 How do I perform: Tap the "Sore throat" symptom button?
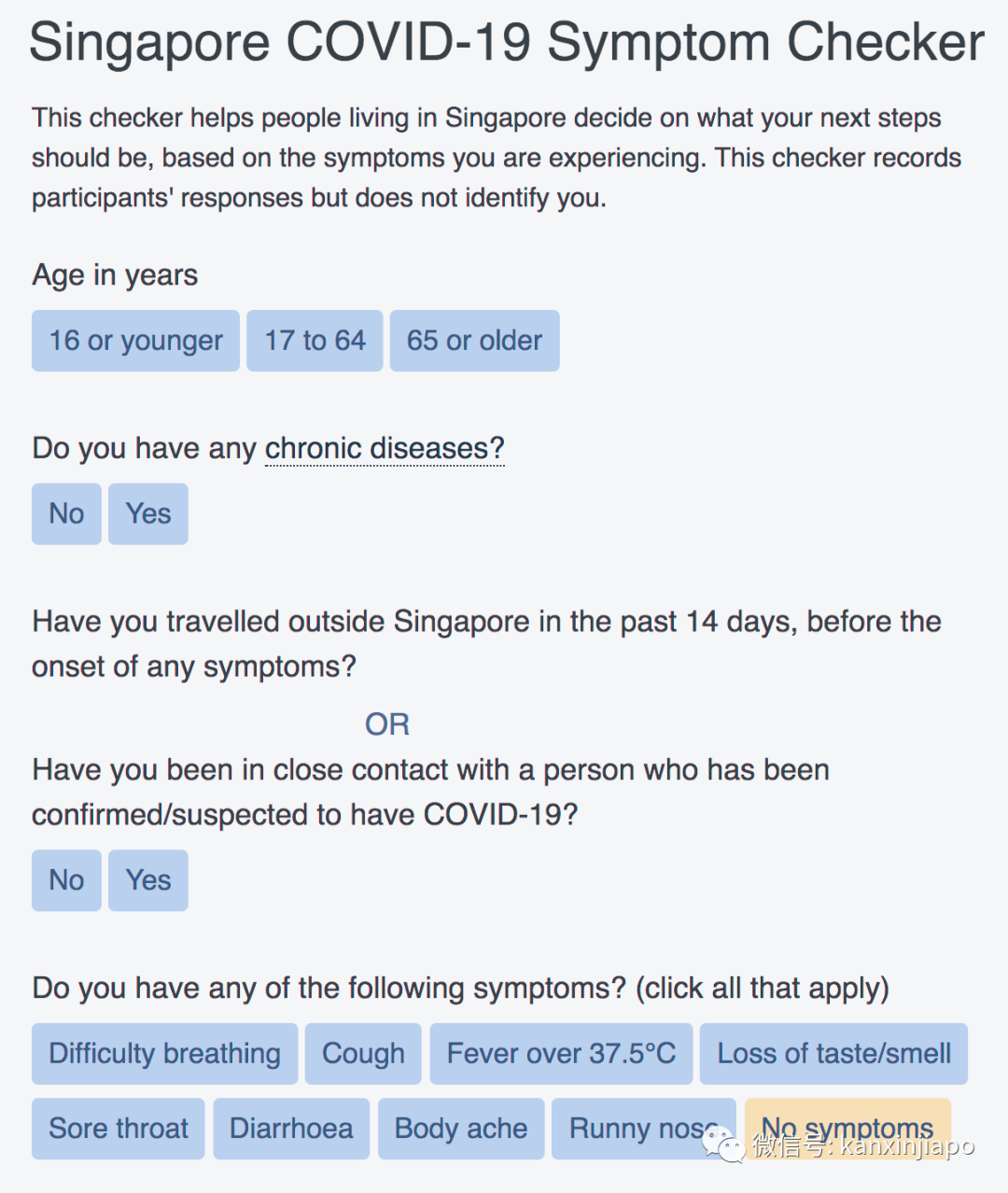click(x=118, y=1129)
